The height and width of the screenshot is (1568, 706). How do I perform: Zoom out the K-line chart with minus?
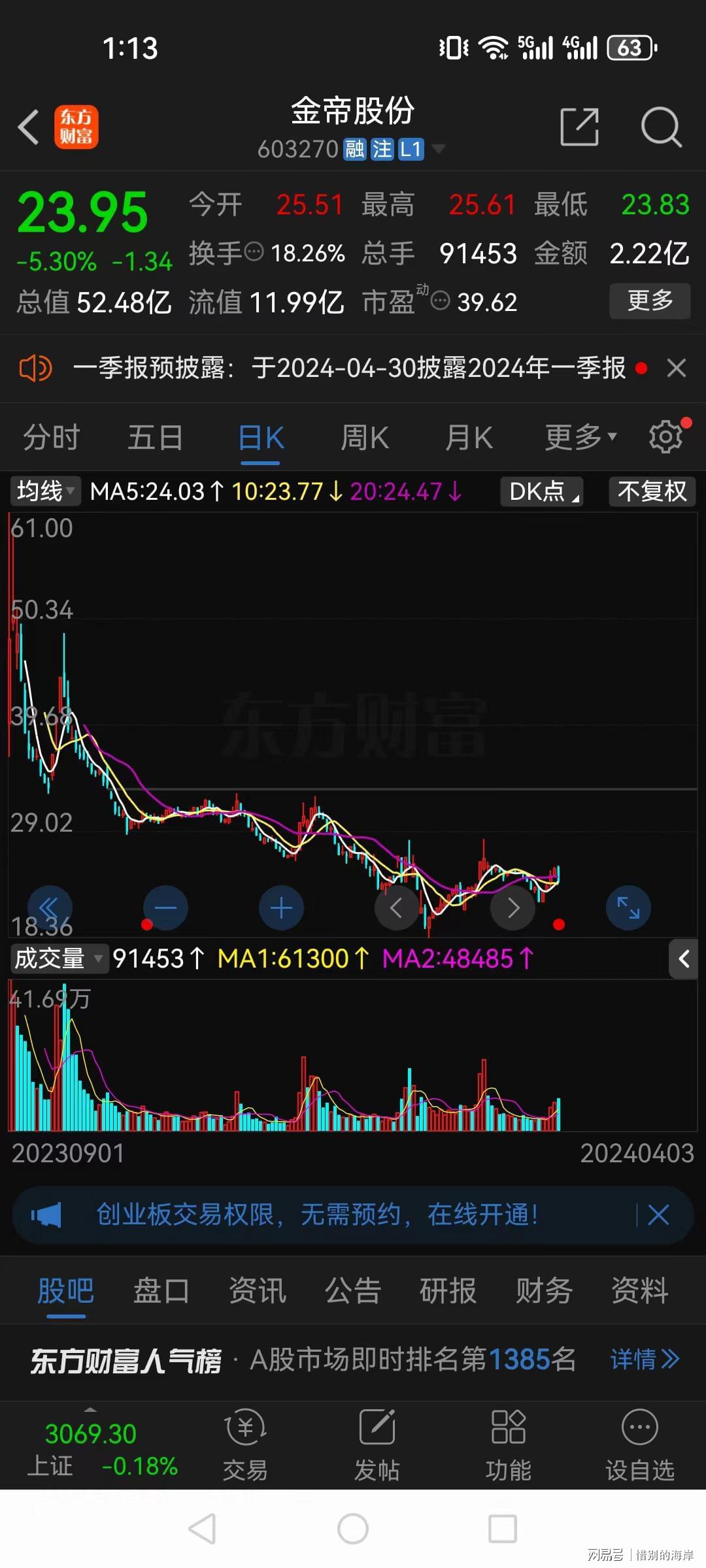click(165, 908)
